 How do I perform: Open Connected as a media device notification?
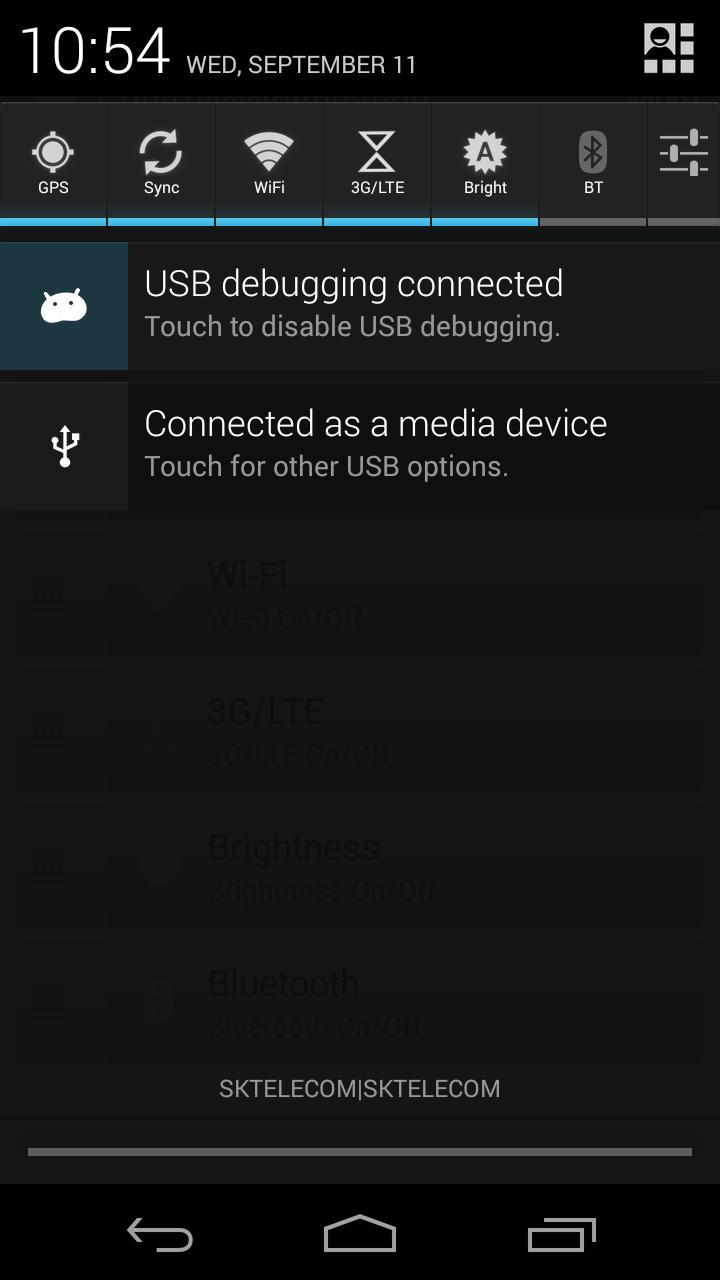click(x=360, y=445)
